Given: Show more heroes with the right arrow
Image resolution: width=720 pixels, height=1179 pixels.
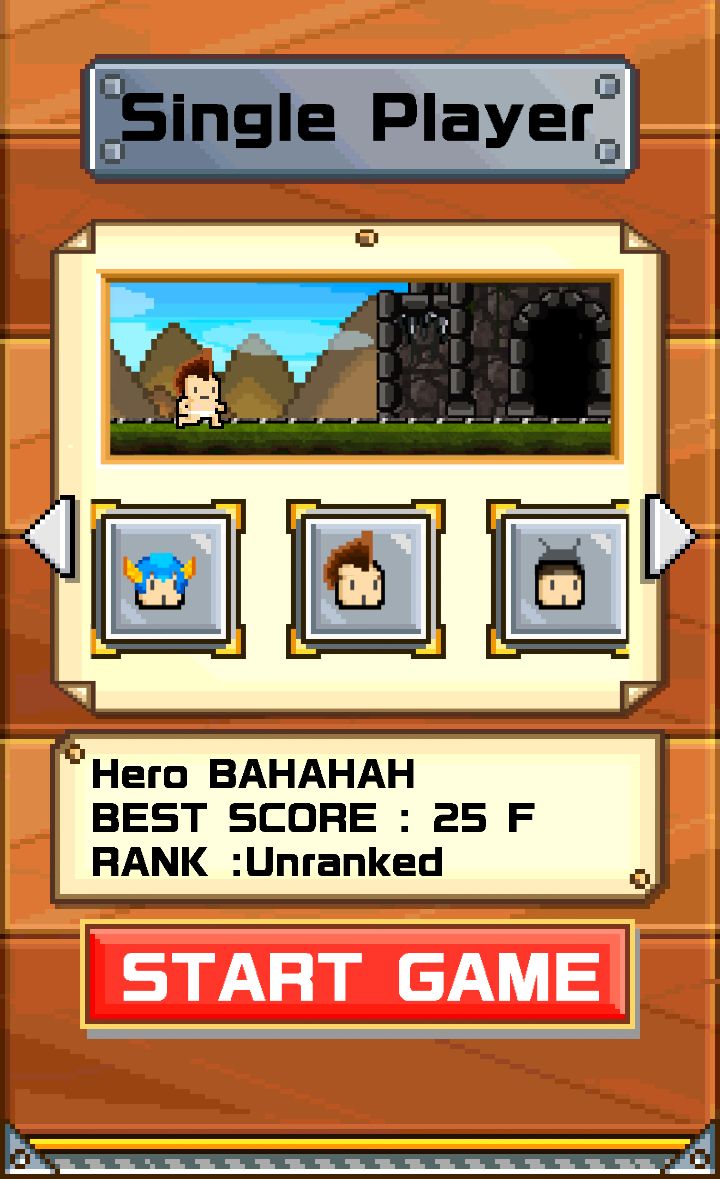Looking at the screenshot, I should click(x=670, y=536).
